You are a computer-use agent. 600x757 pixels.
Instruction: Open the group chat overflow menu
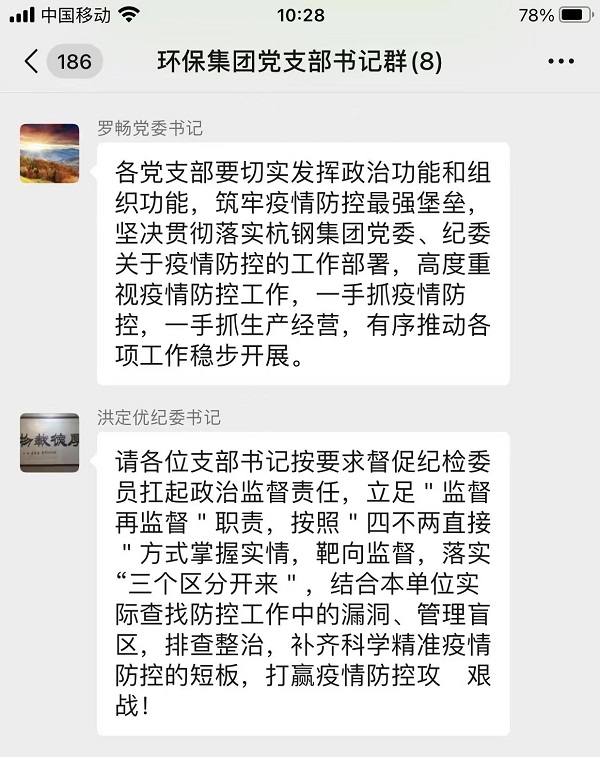[x=561, y=62]
